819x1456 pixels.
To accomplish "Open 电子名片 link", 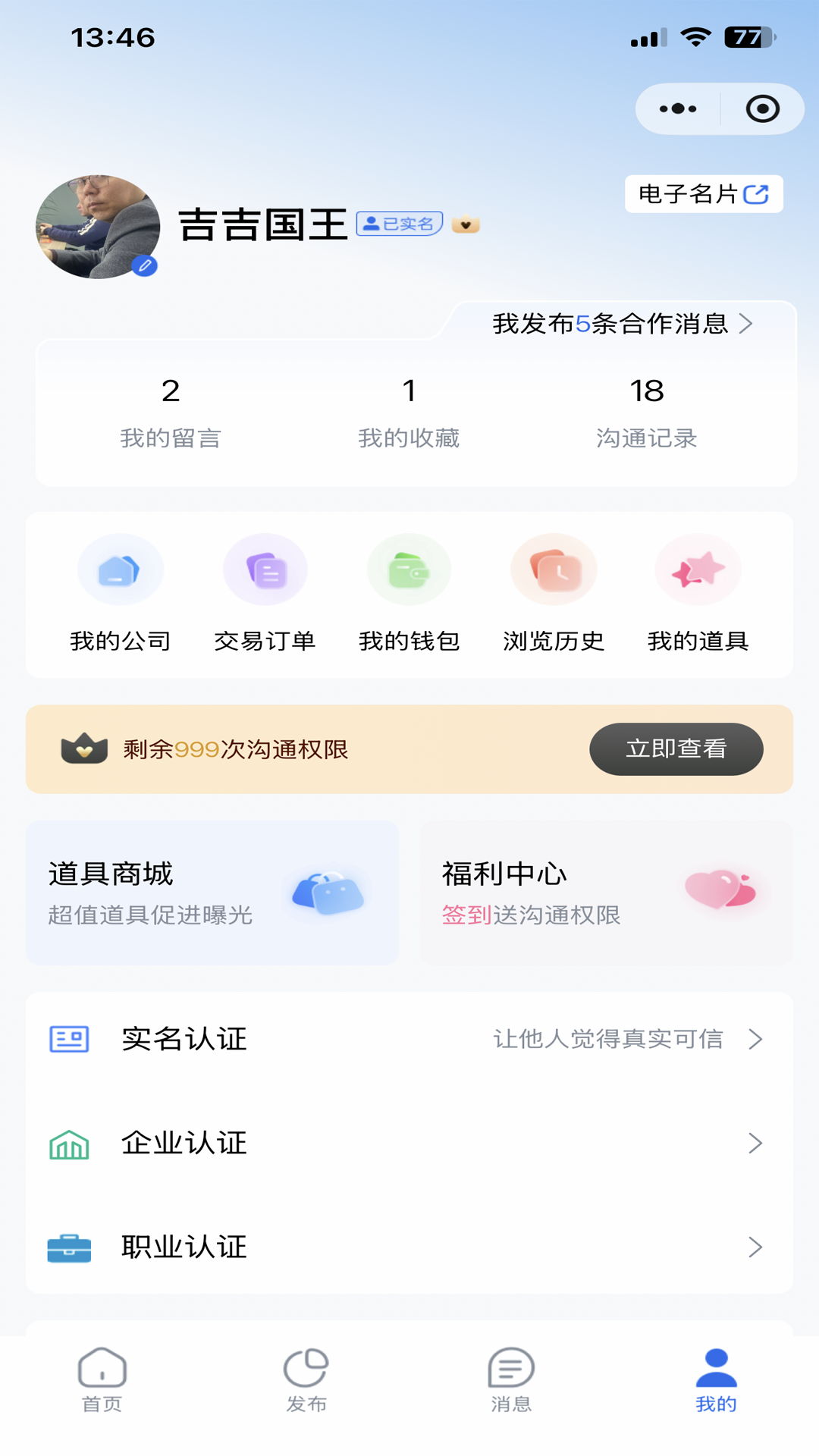I will 702,194.
